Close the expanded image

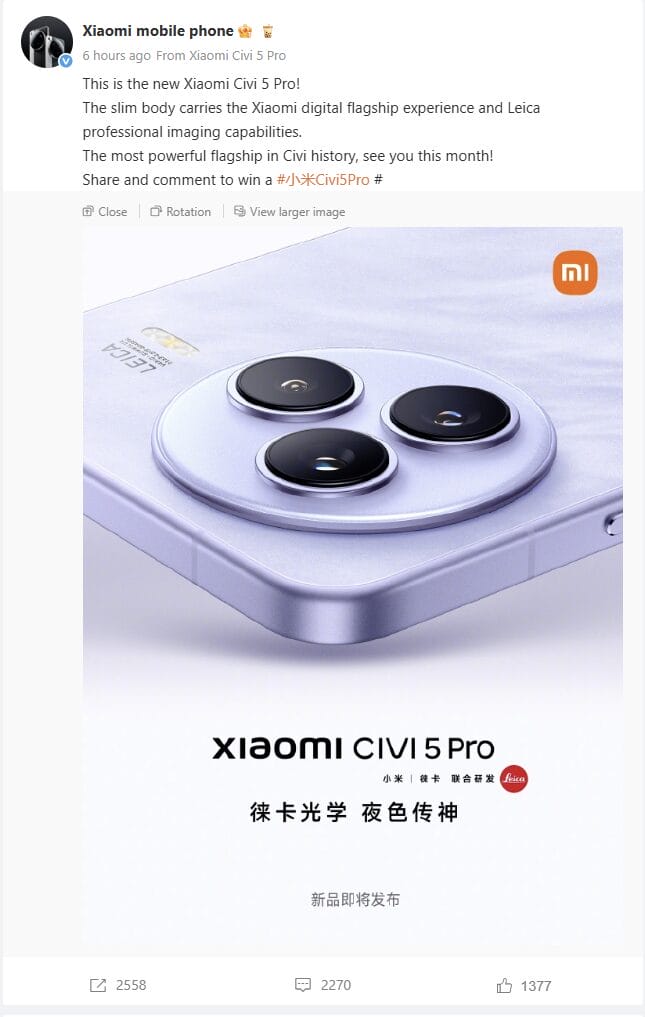coord(105,212)
